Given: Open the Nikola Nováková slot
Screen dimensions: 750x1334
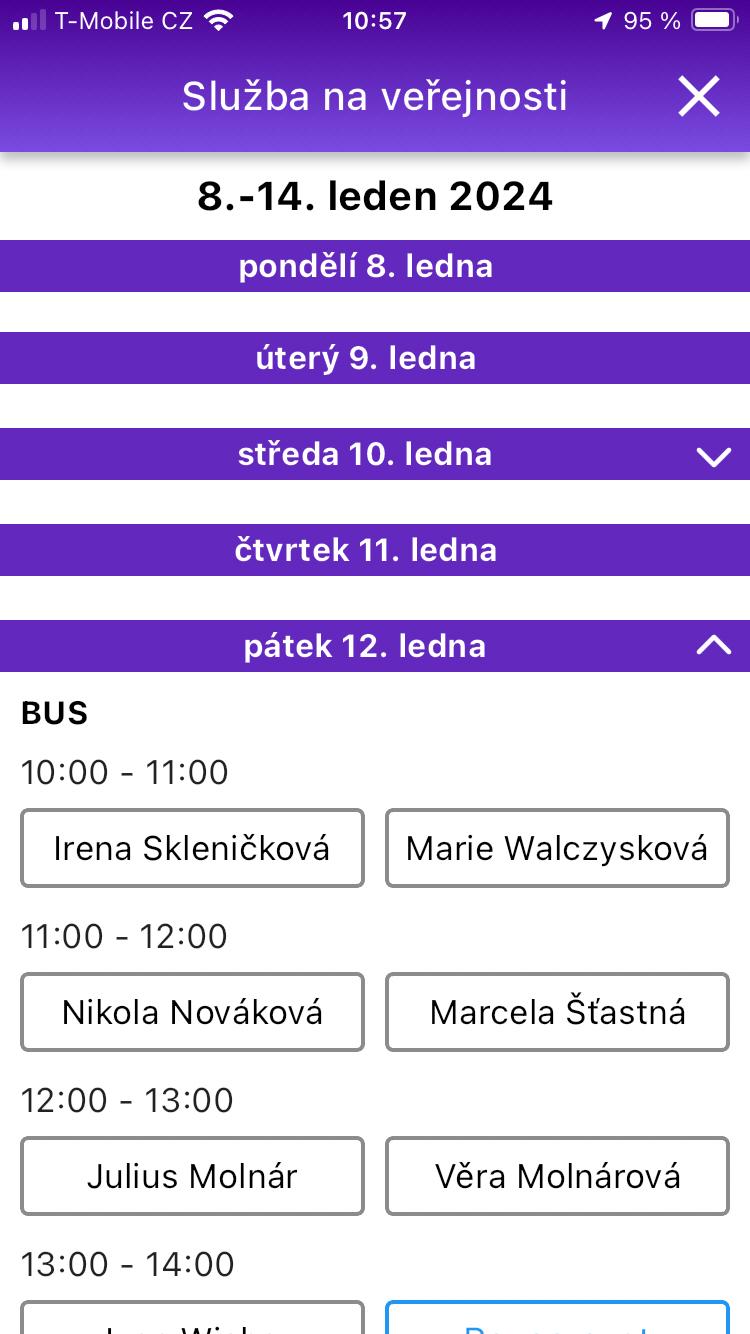Looking at the screenshot, I should 192,1012.
